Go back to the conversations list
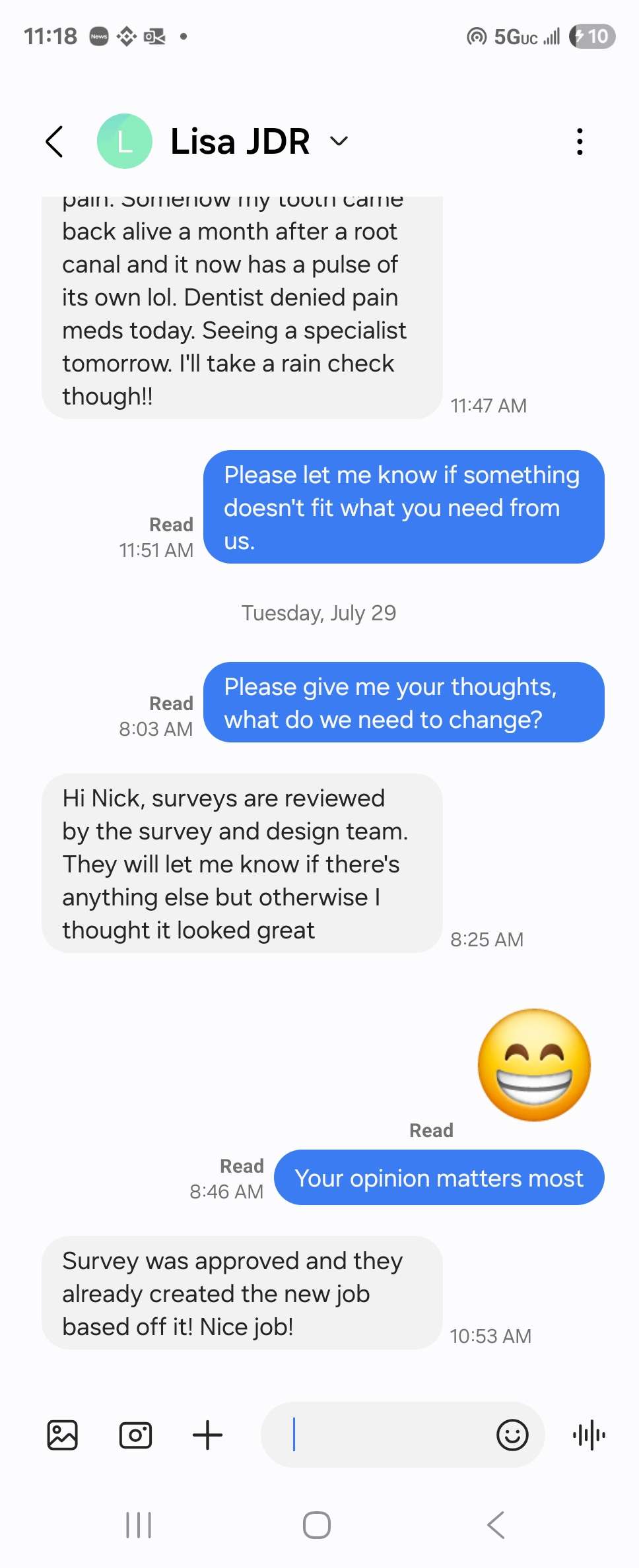 tap(55, 141)
